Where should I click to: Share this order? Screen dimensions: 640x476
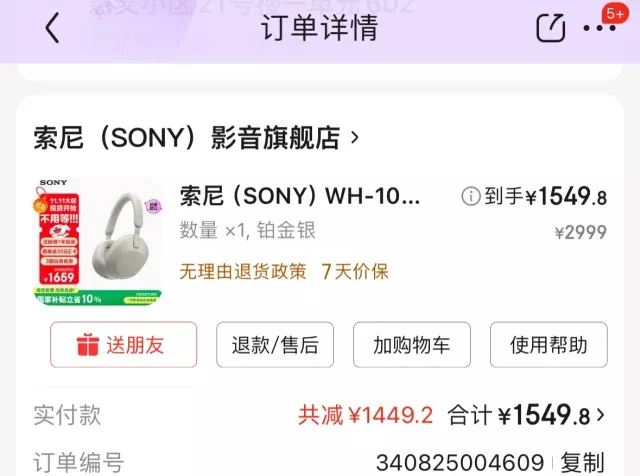[x=551, y=28]
